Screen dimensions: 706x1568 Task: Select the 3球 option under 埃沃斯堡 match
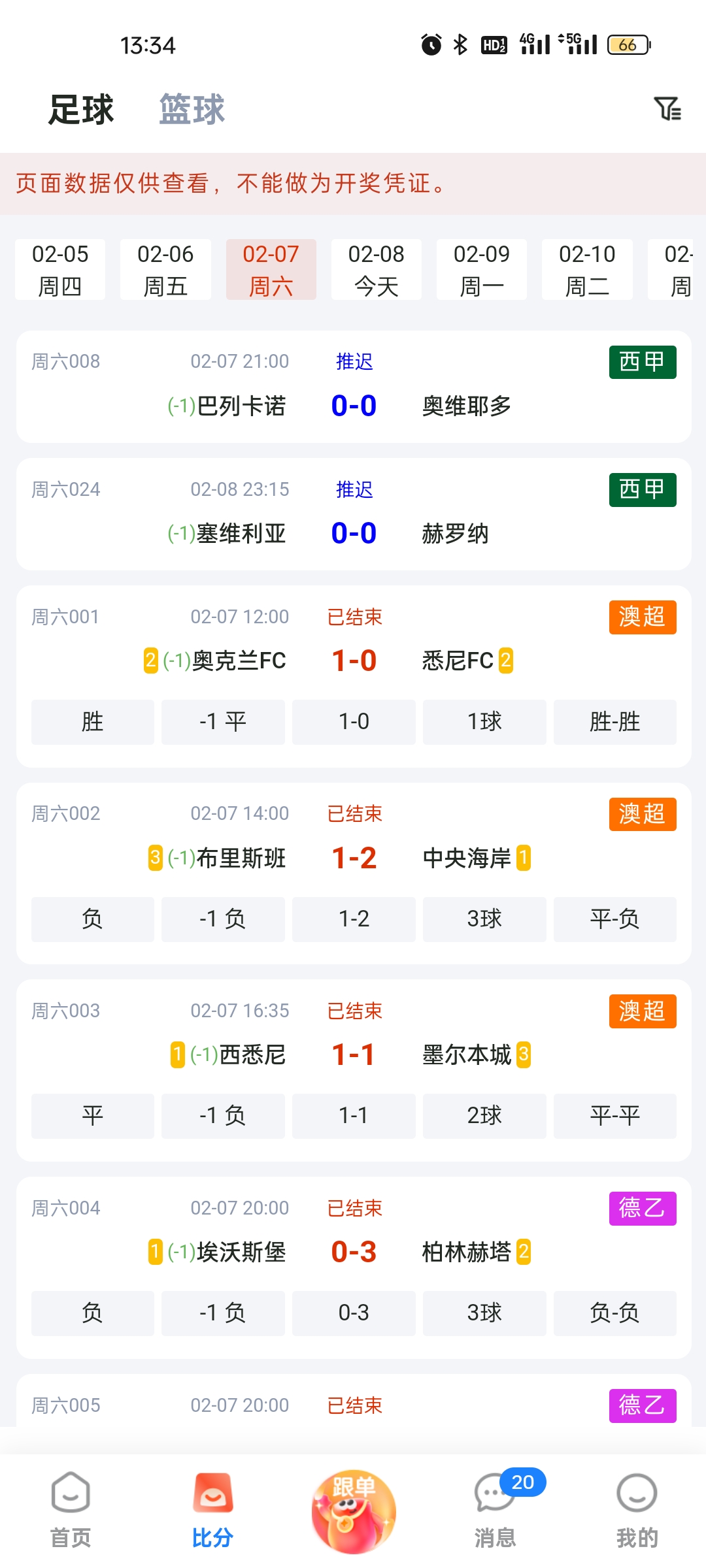[484, 1313]
